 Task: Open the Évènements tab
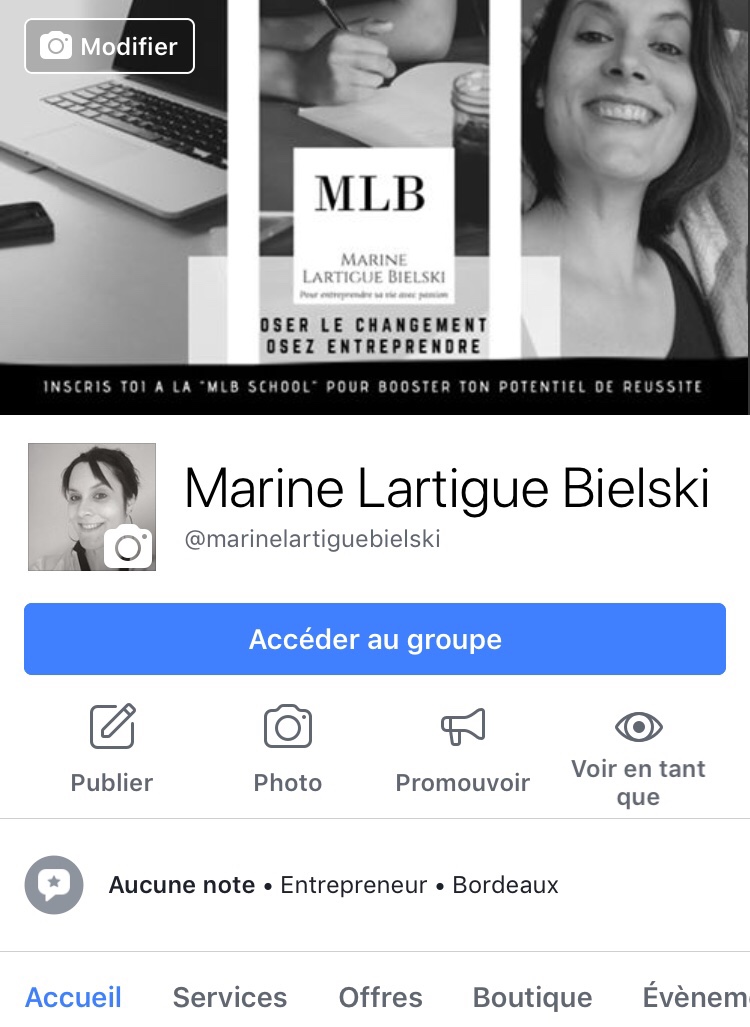pos(696,997)
